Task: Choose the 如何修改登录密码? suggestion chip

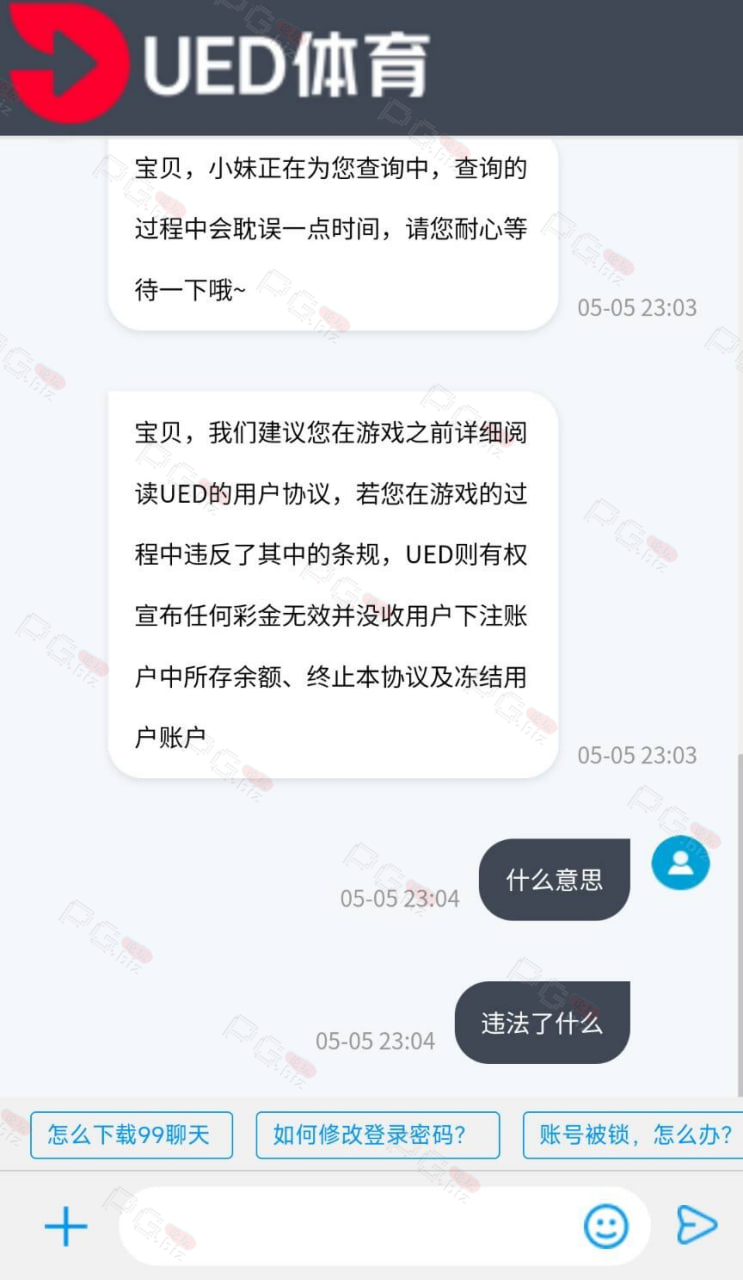Action: click(378, 1135)
